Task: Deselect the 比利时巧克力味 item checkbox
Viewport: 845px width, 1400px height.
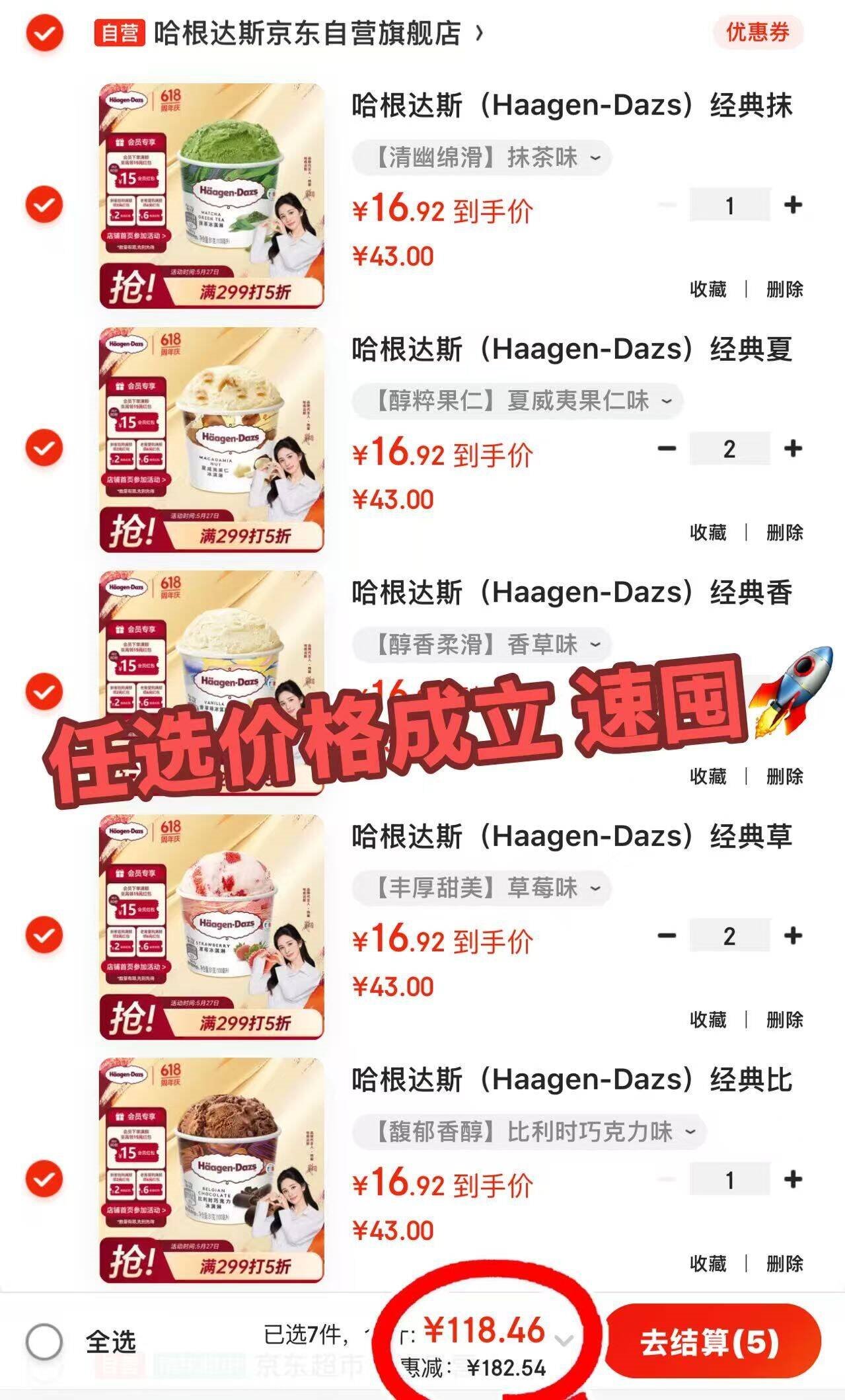Action: (44, 1179)
